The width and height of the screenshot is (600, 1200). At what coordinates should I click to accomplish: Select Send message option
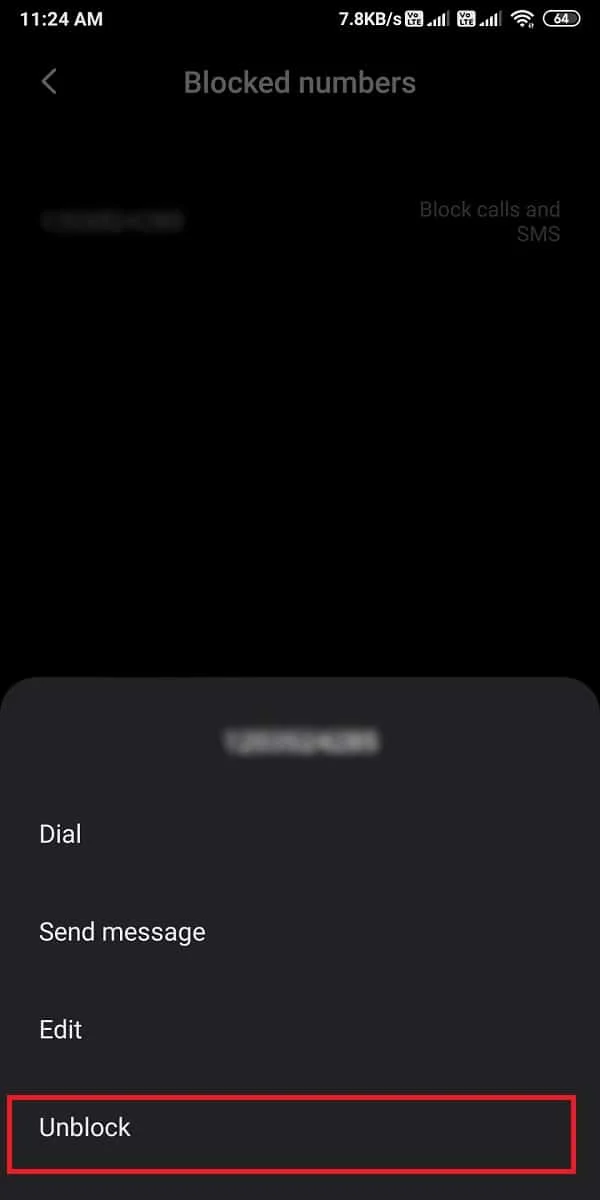click(x=122, y=932)
